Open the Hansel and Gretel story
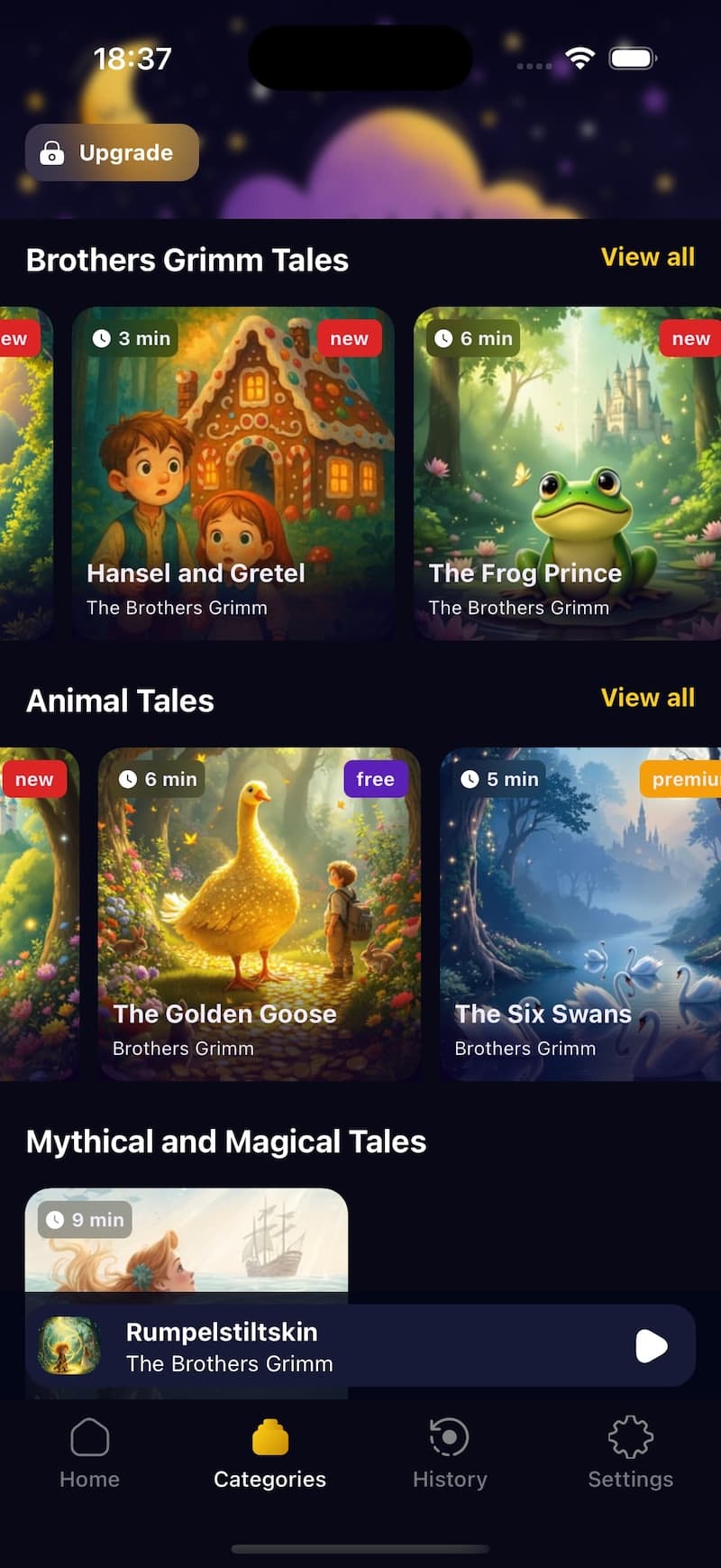 coord(233,473)
